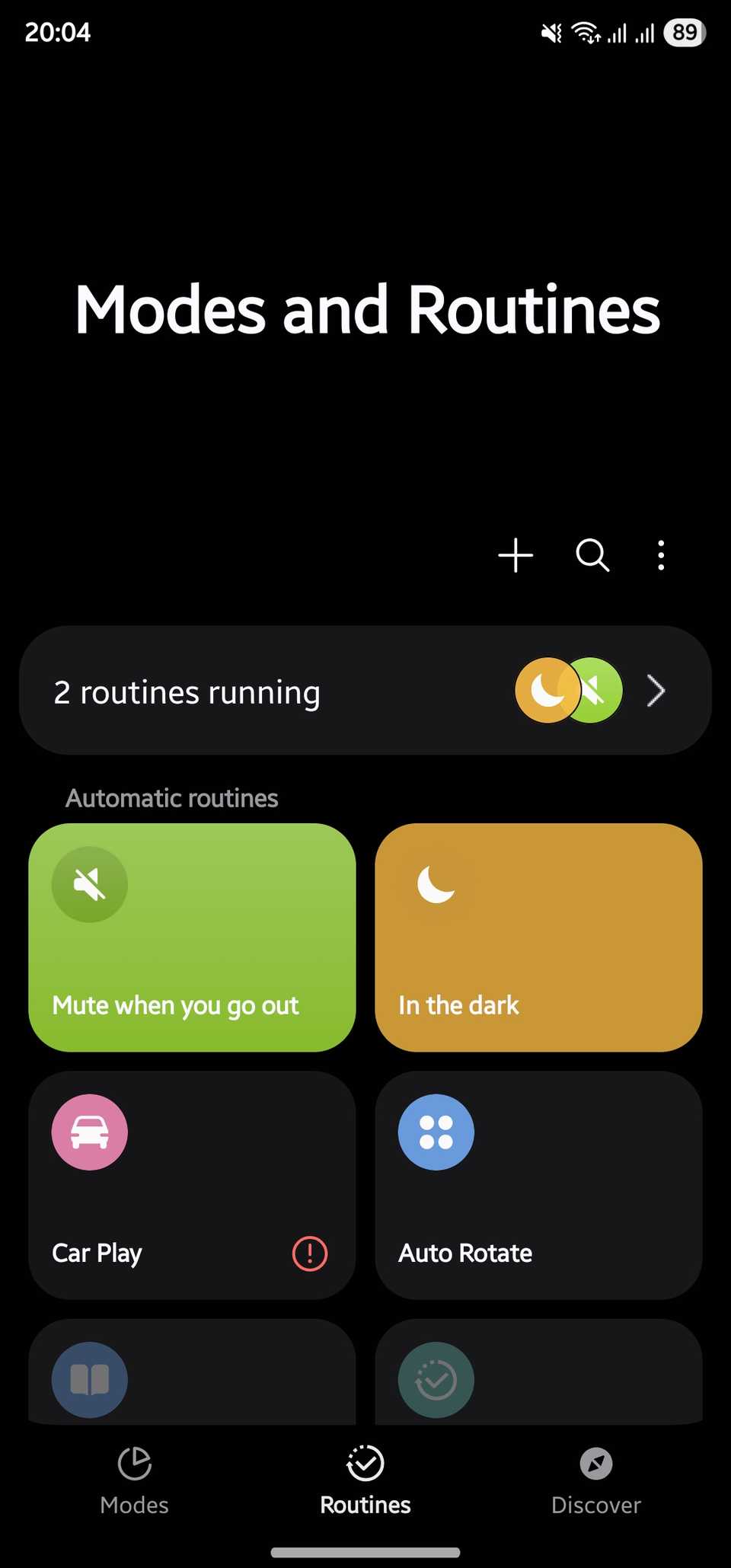Open search in Modes and Routines
Viewport: 731px width, 1568px height.
(592, 555)
